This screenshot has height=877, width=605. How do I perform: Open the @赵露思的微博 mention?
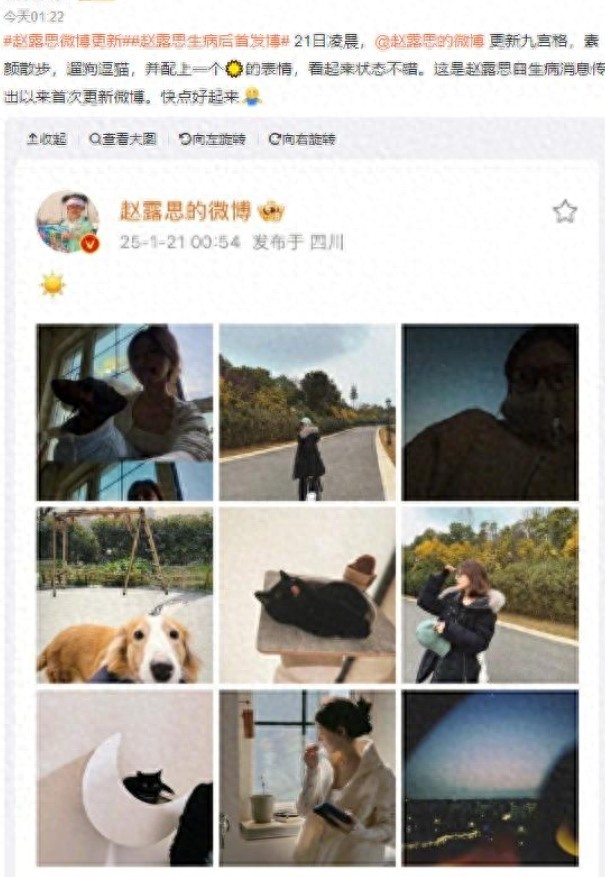pos(430,41)
